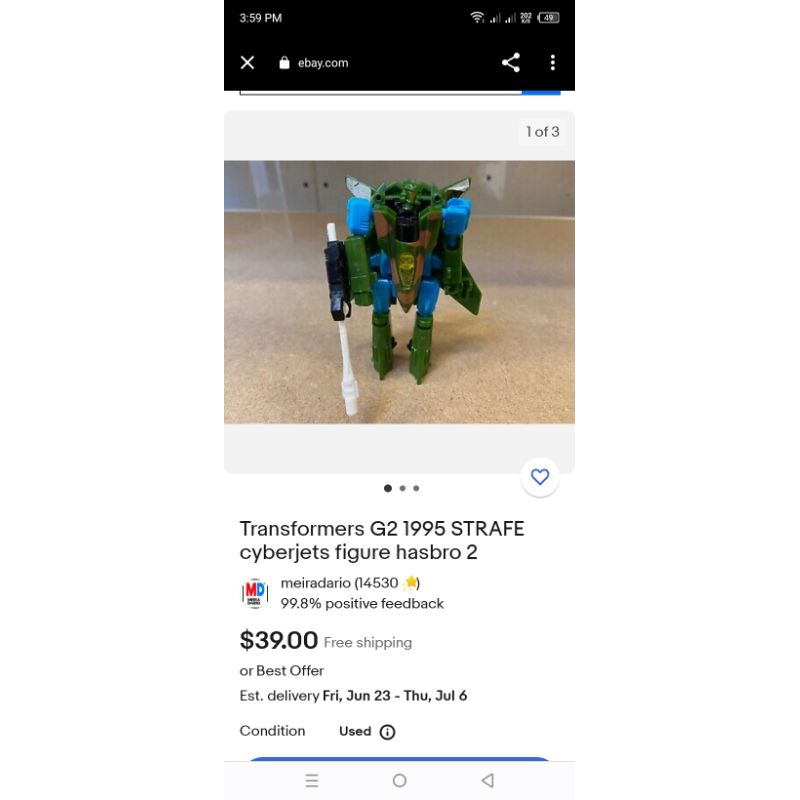Share this eBay page
The image size is (800, 800).
(x=511, y=62)
